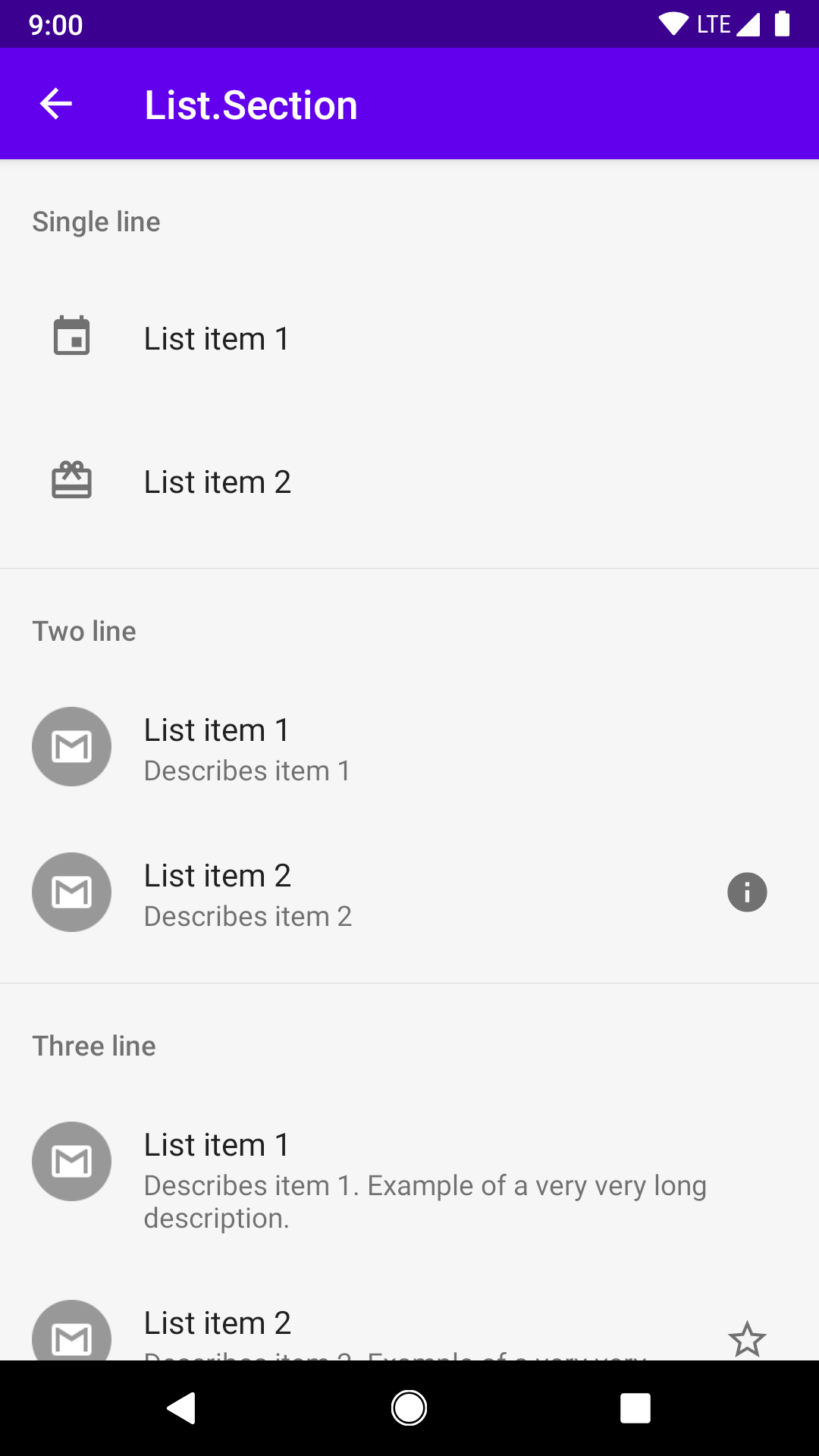Tap the info icon on Two line item 2

click(x=747, y=892)
